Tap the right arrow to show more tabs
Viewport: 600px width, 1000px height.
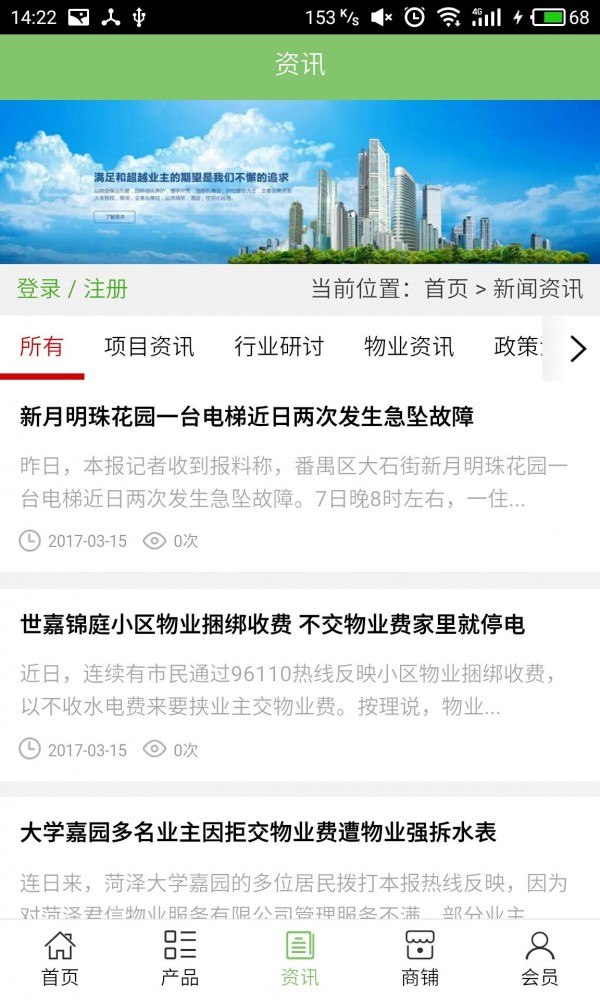[x=577, y=348]
